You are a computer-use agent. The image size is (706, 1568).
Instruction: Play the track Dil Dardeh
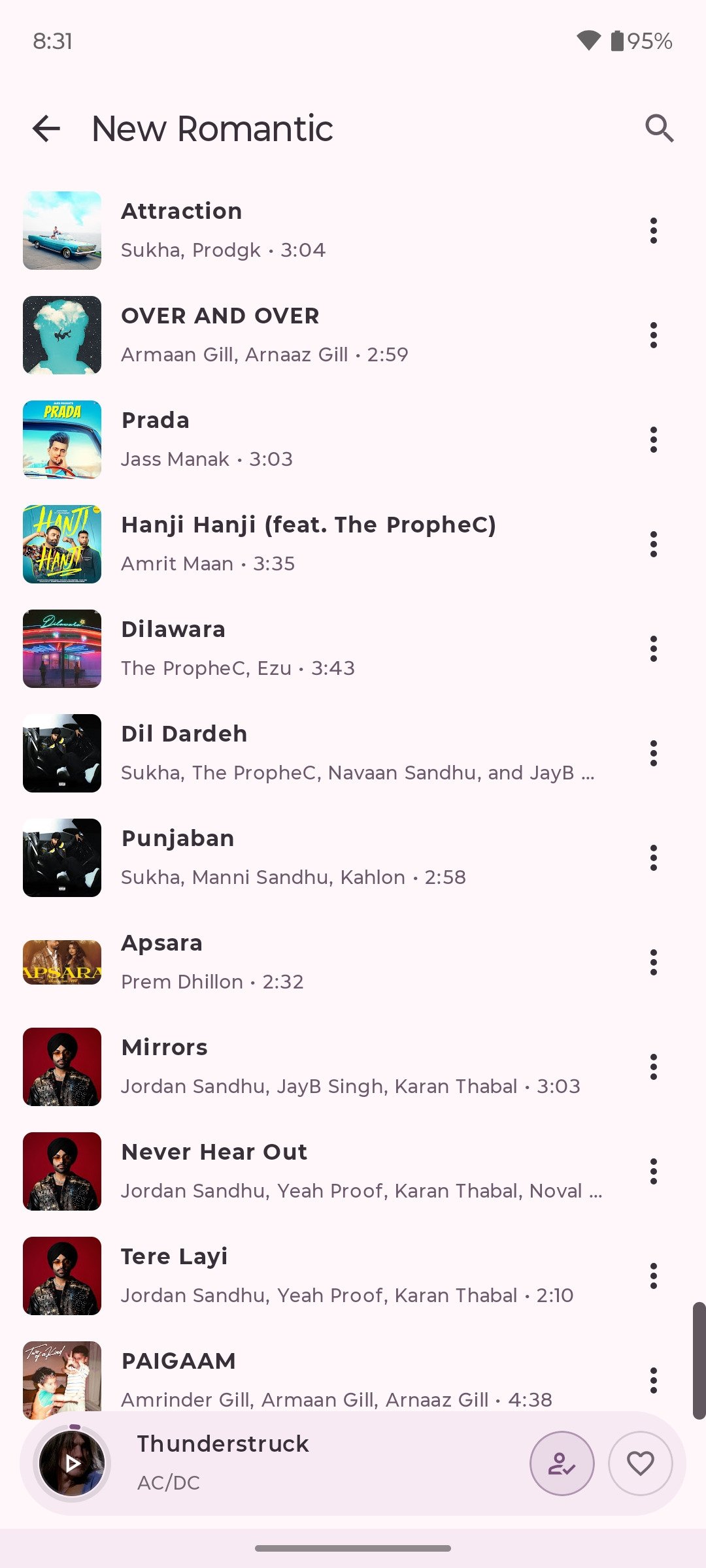click(327, 753)
